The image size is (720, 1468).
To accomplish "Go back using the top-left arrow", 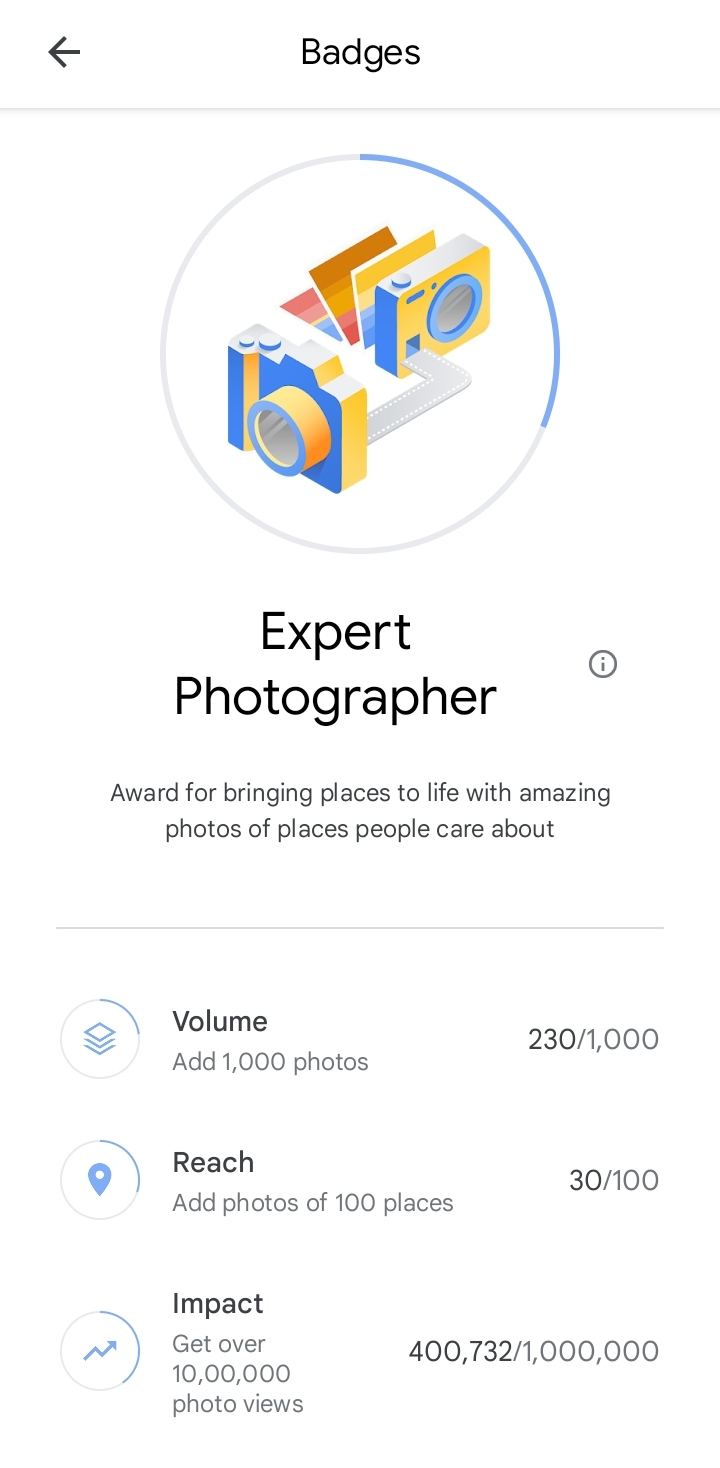I will (x=64, y=52).
